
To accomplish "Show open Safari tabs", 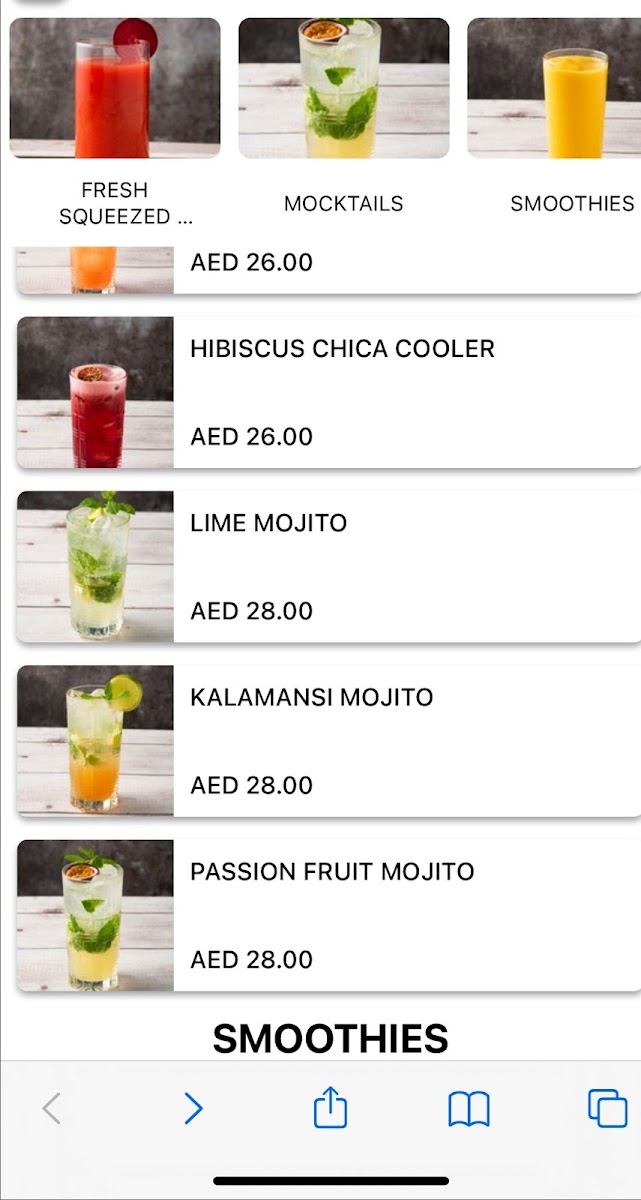I will click(607, 1108).
